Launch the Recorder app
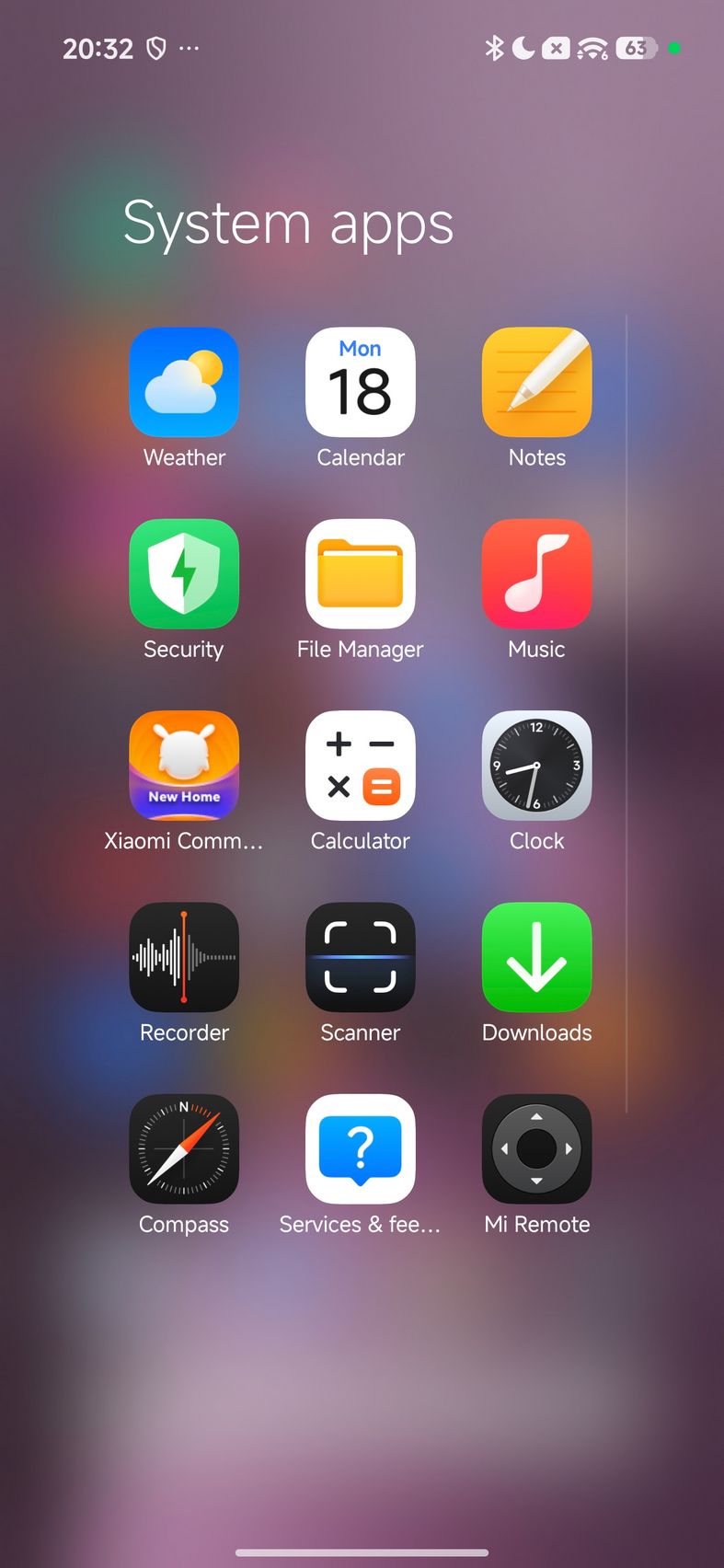Viewport: 724px width, 1568px height. tap(184, 957)
